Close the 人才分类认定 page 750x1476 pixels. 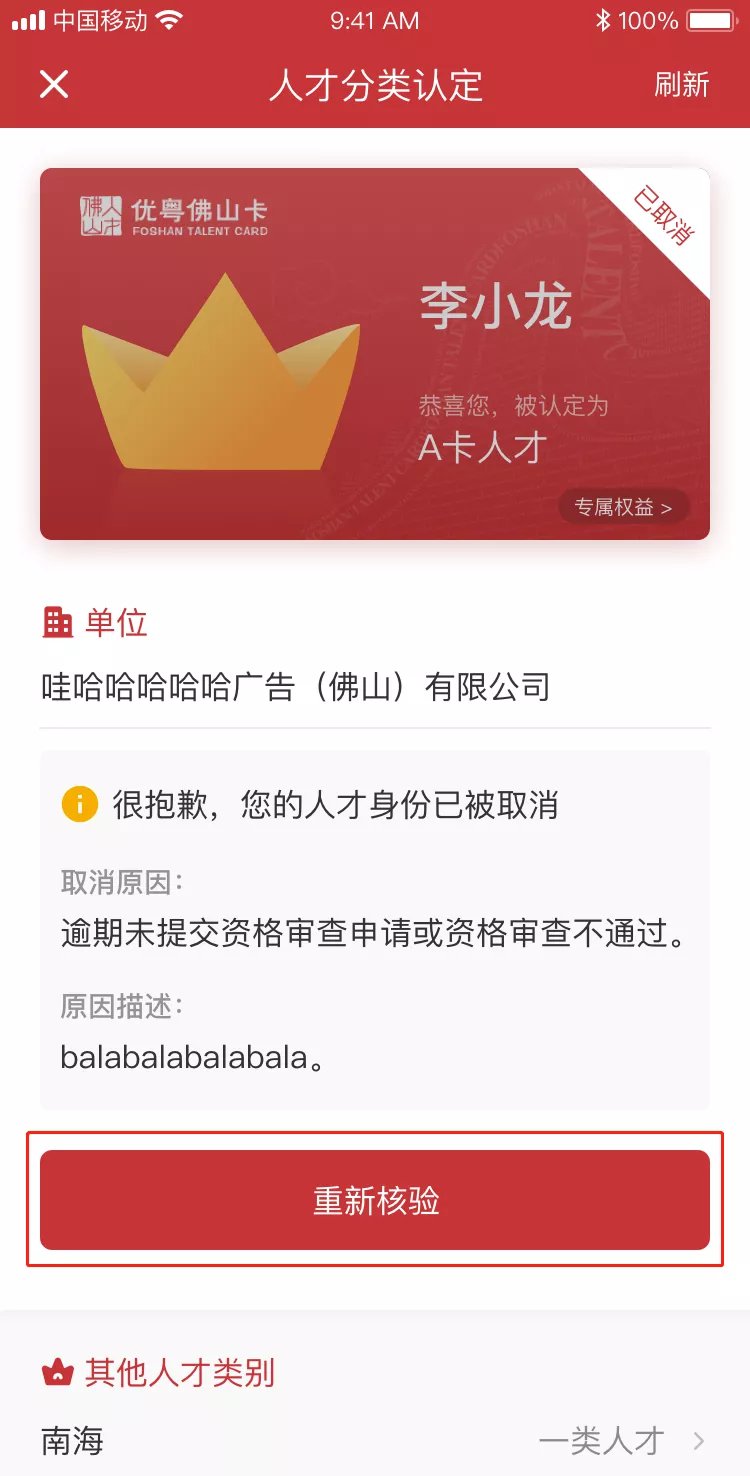click(x=54, y=85)
